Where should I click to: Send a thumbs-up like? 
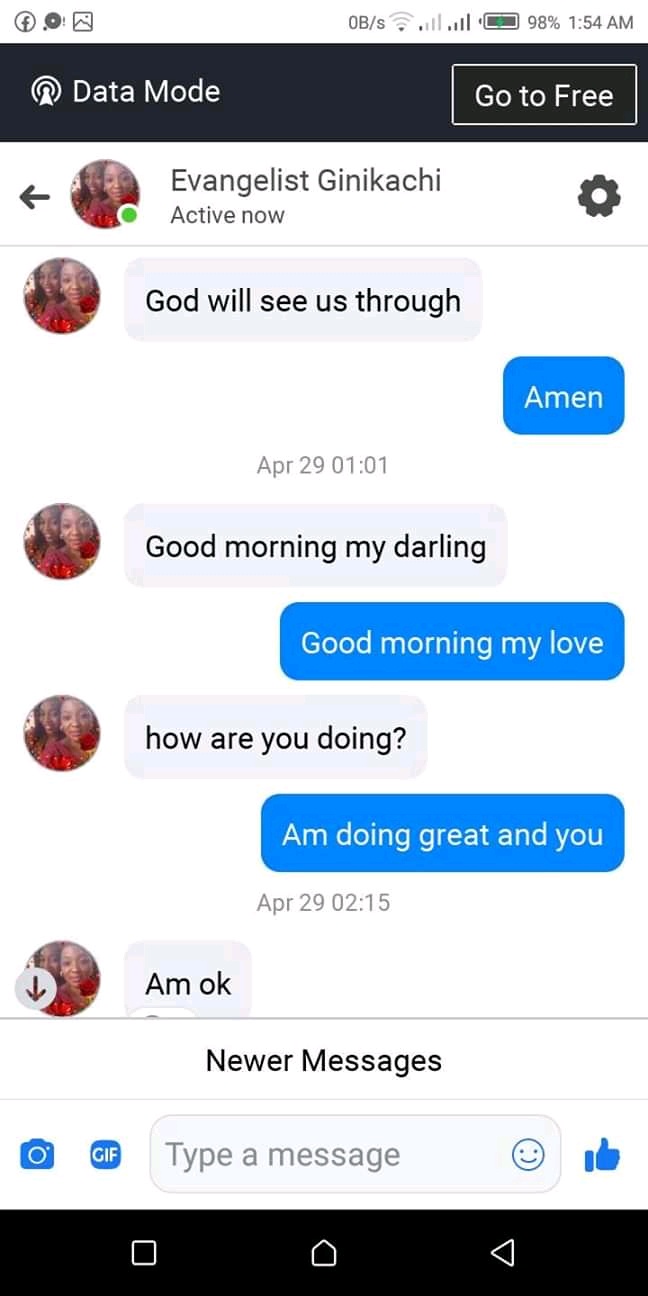(601, 1155)
